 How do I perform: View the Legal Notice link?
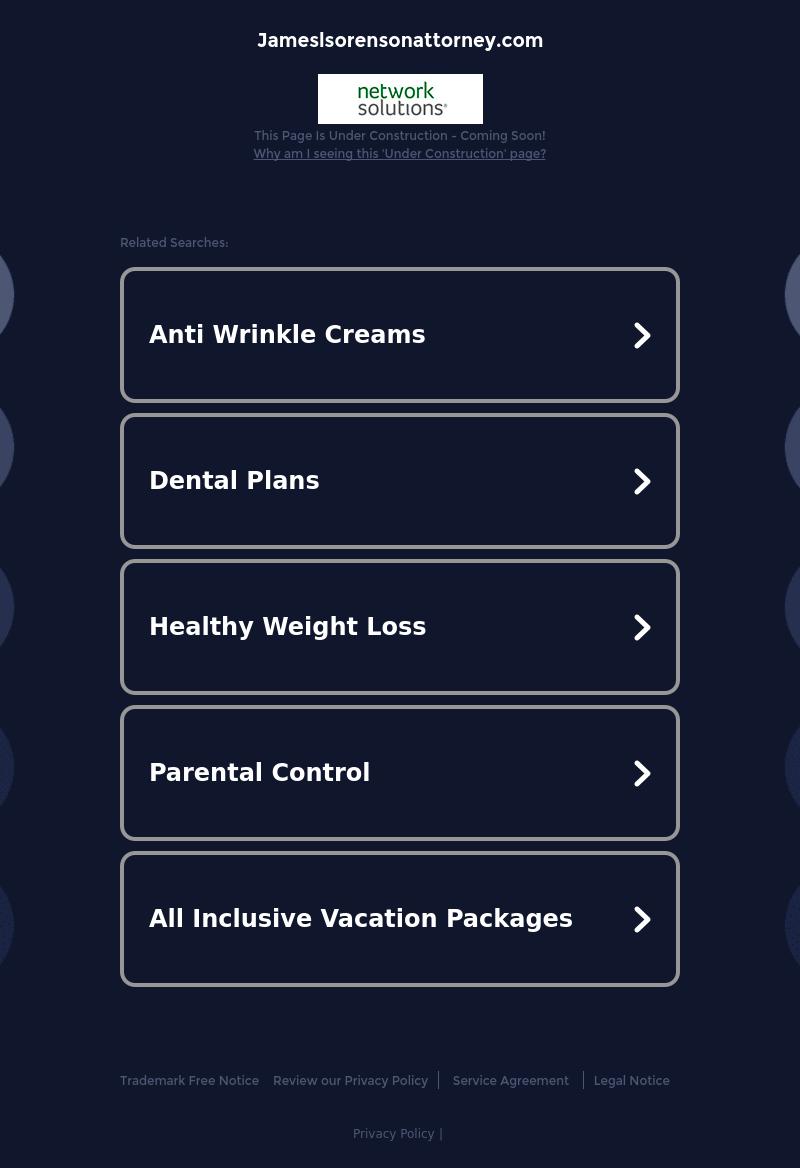(x=631, y=1081)
